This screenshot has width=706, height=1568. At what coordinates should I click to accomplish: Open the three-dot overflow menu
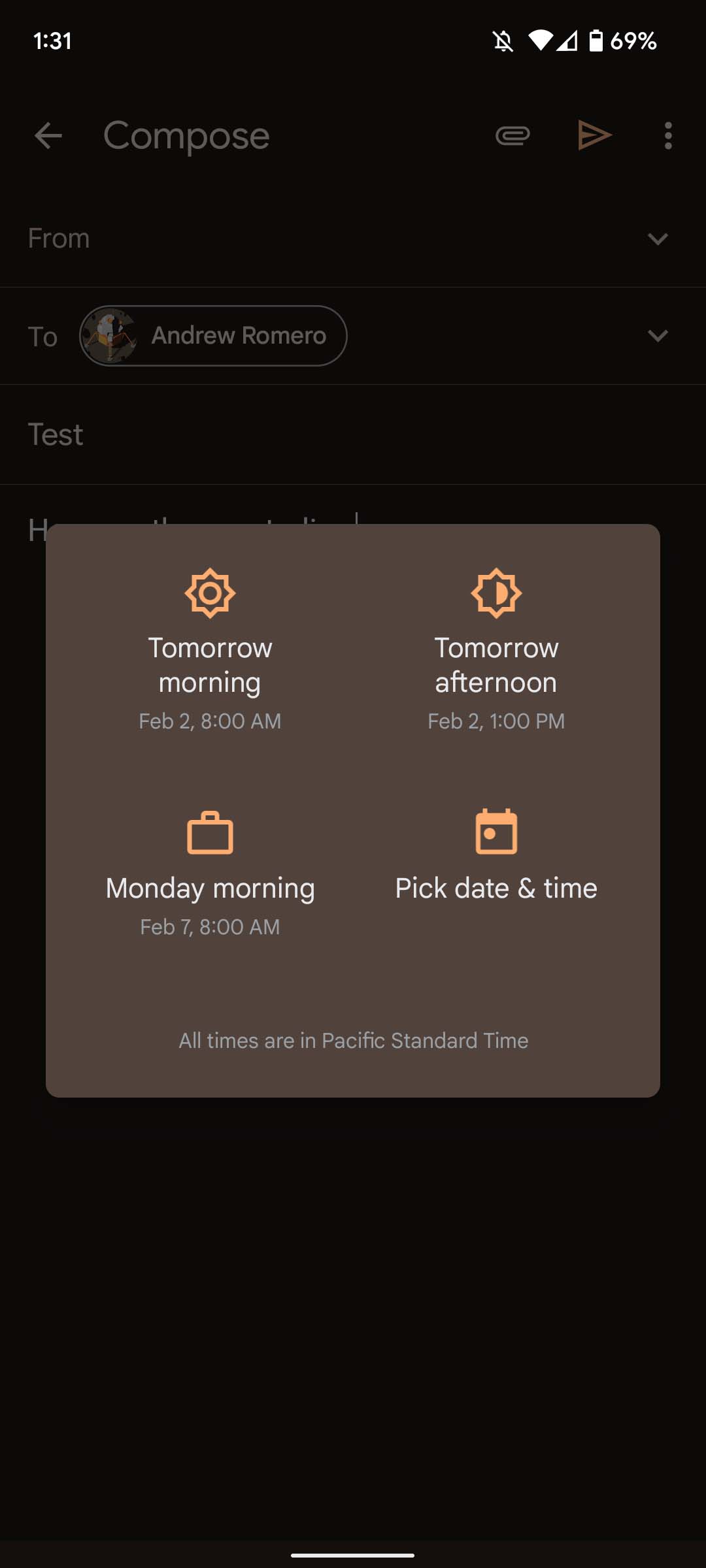tap(667, 136)
